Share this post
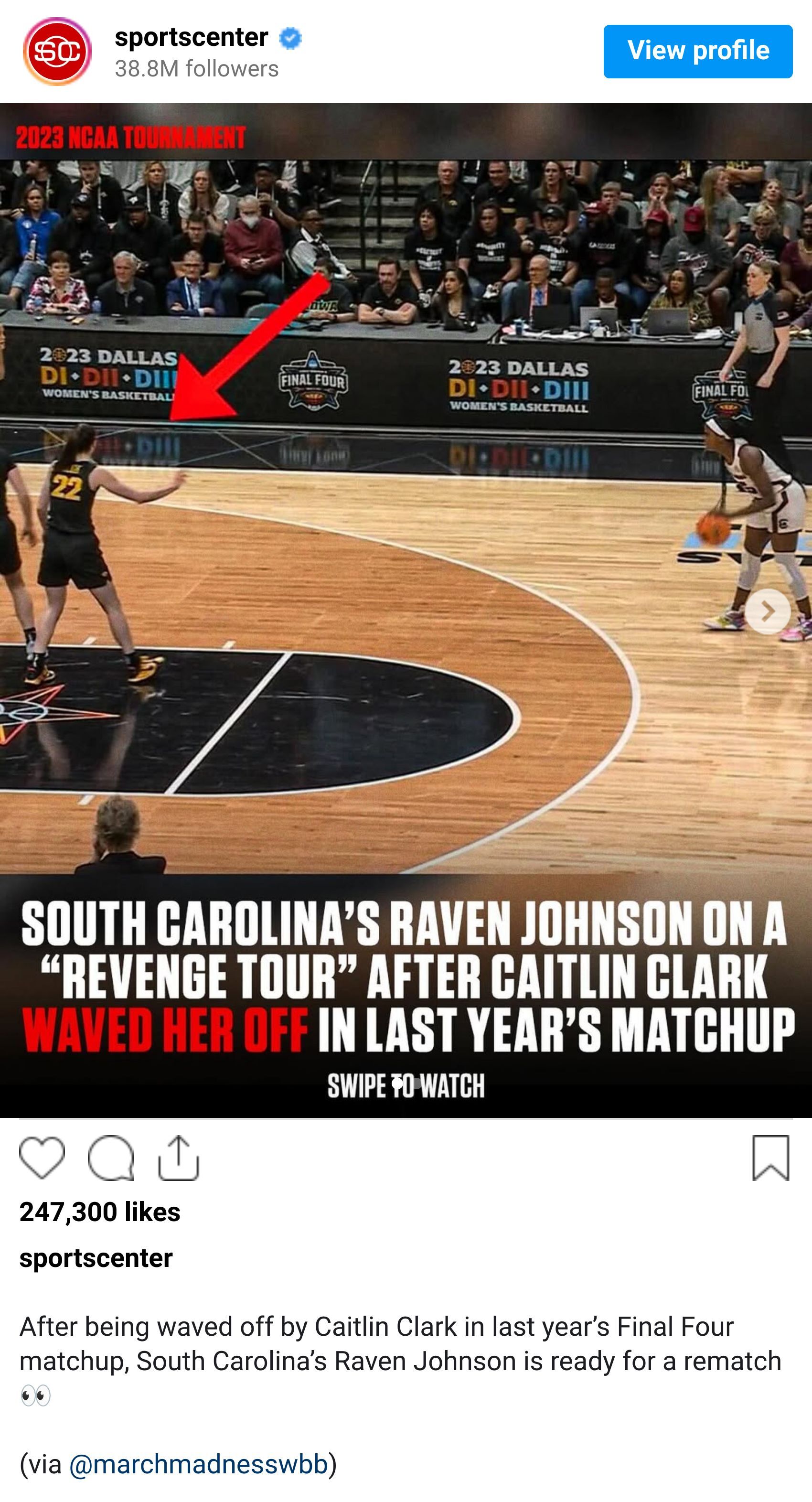812x1502 pixels. pyautogui.click(x=178, y=1158)
